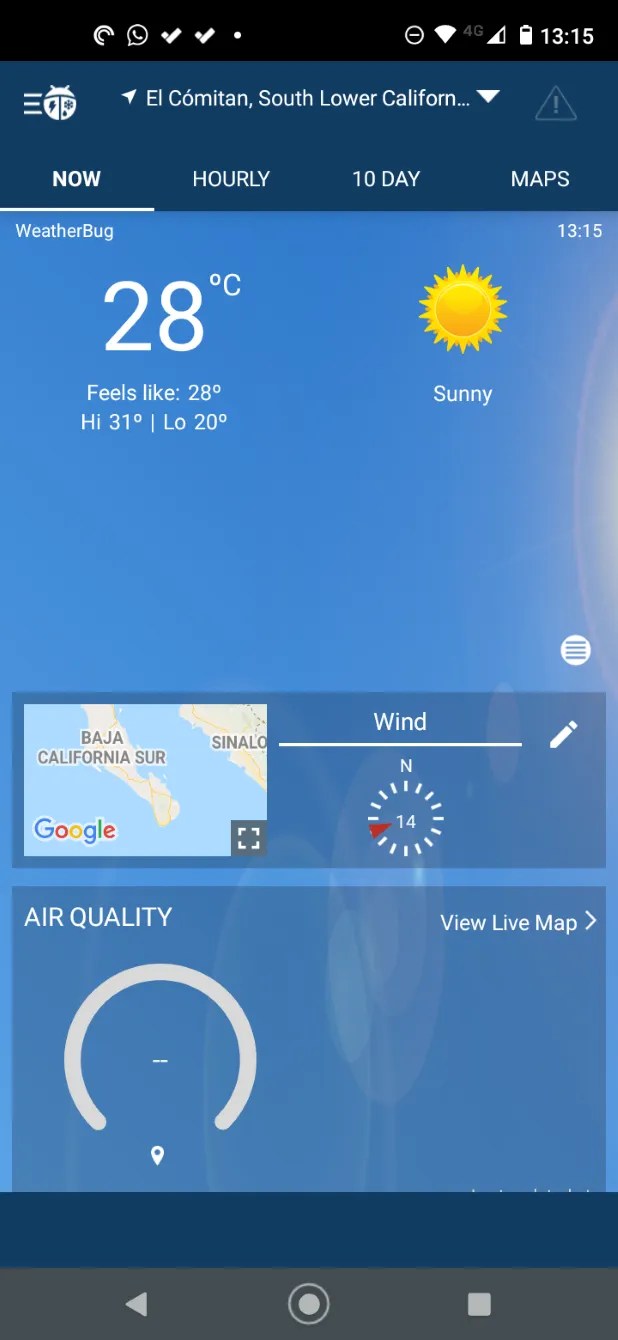The image size is (618, 1340).
Task: Expand the map to fullscreen
Action: pos(249,838)
